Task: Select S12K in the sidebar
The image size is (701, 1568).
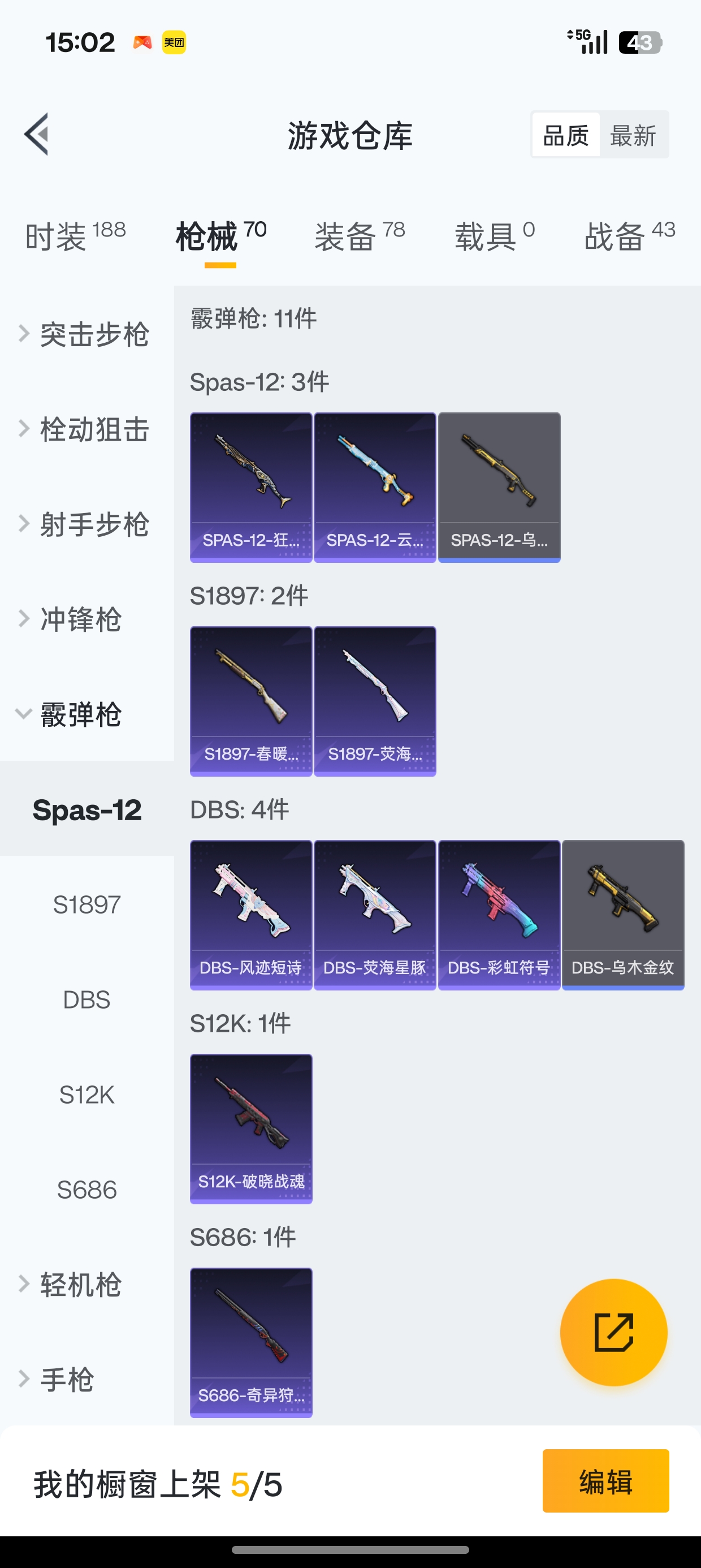Action: coord(87,1095)
